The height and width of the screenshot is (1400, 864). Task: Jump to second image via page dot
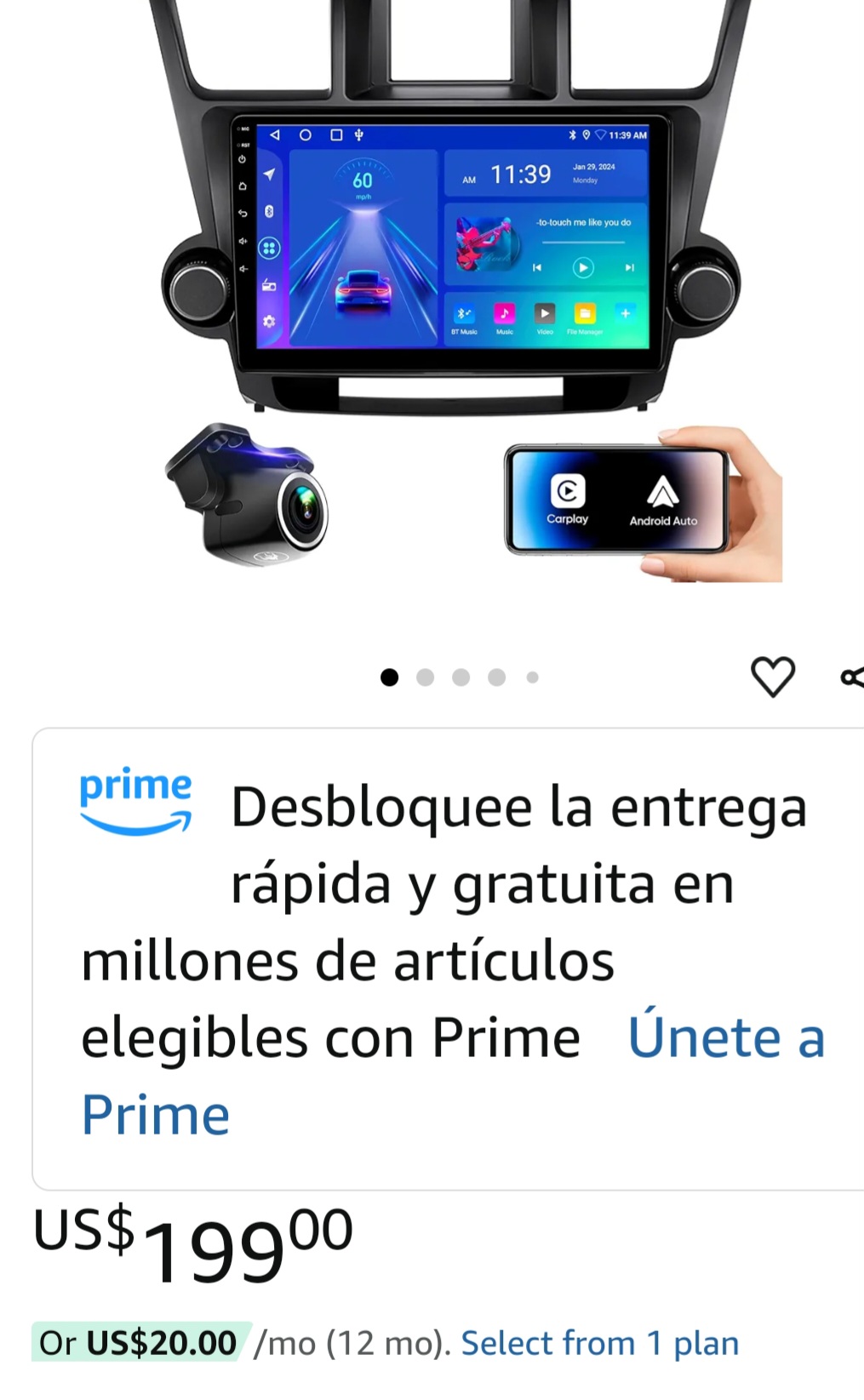click(426, 677)
